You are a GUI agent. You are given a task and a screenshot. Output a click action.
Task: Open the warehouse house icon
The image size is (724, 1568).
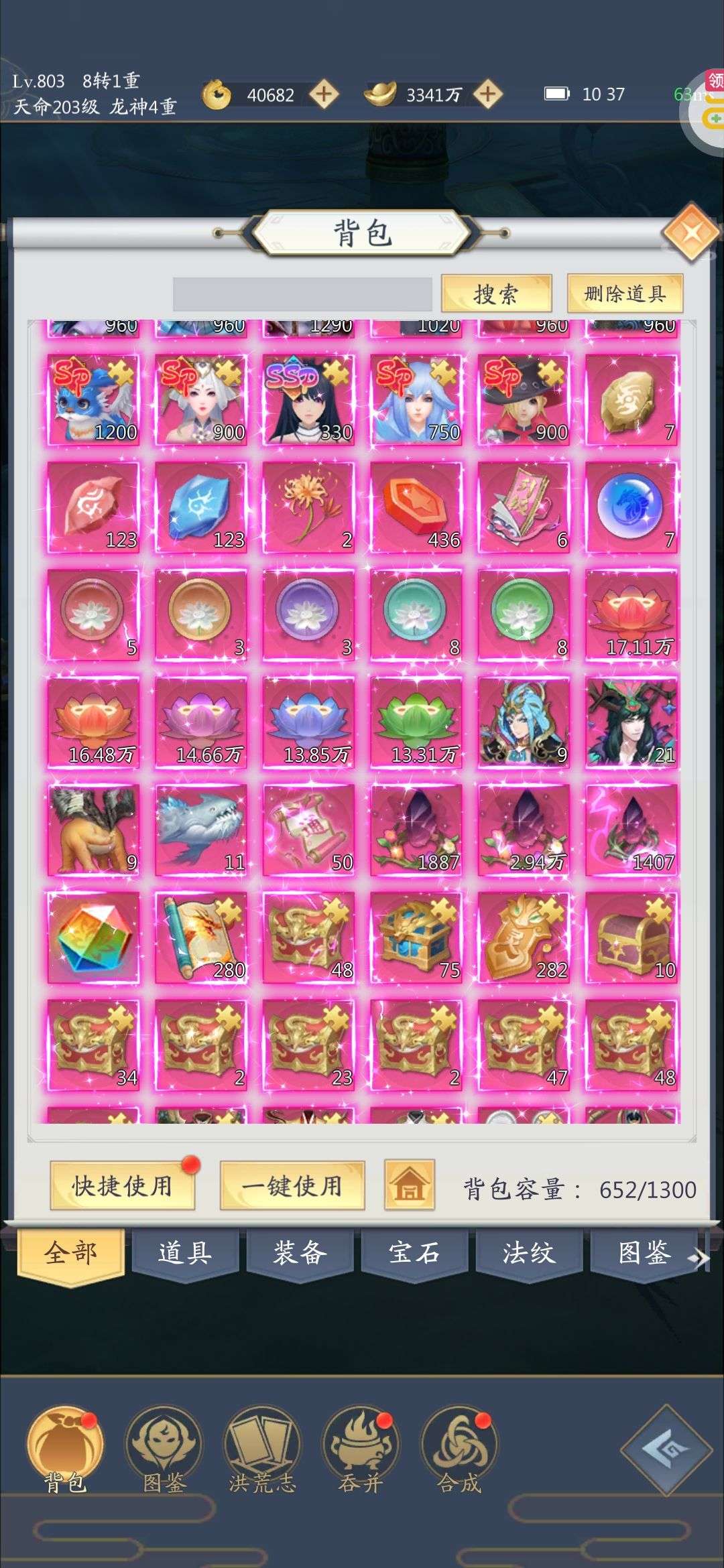coord(409,1187)
